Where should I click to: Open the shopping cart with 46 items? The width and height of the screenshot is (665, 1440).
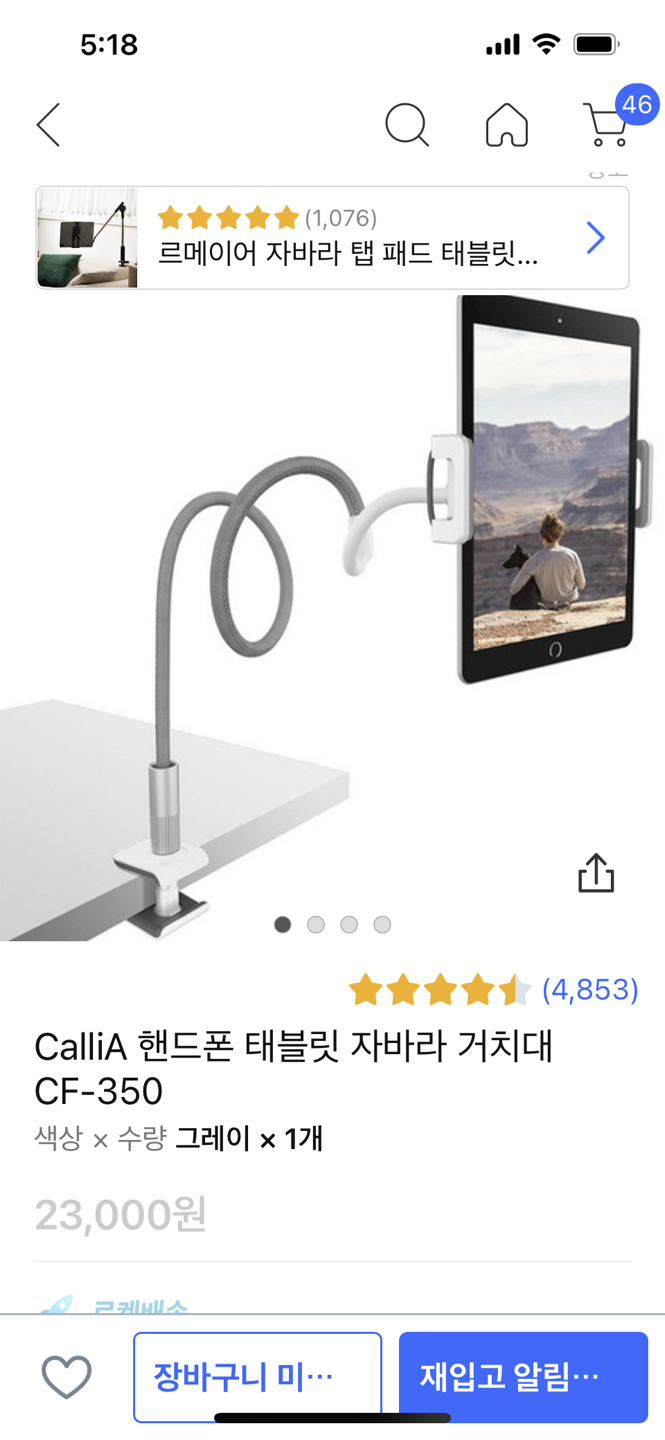pyautogui.click(x=608, y=123)
